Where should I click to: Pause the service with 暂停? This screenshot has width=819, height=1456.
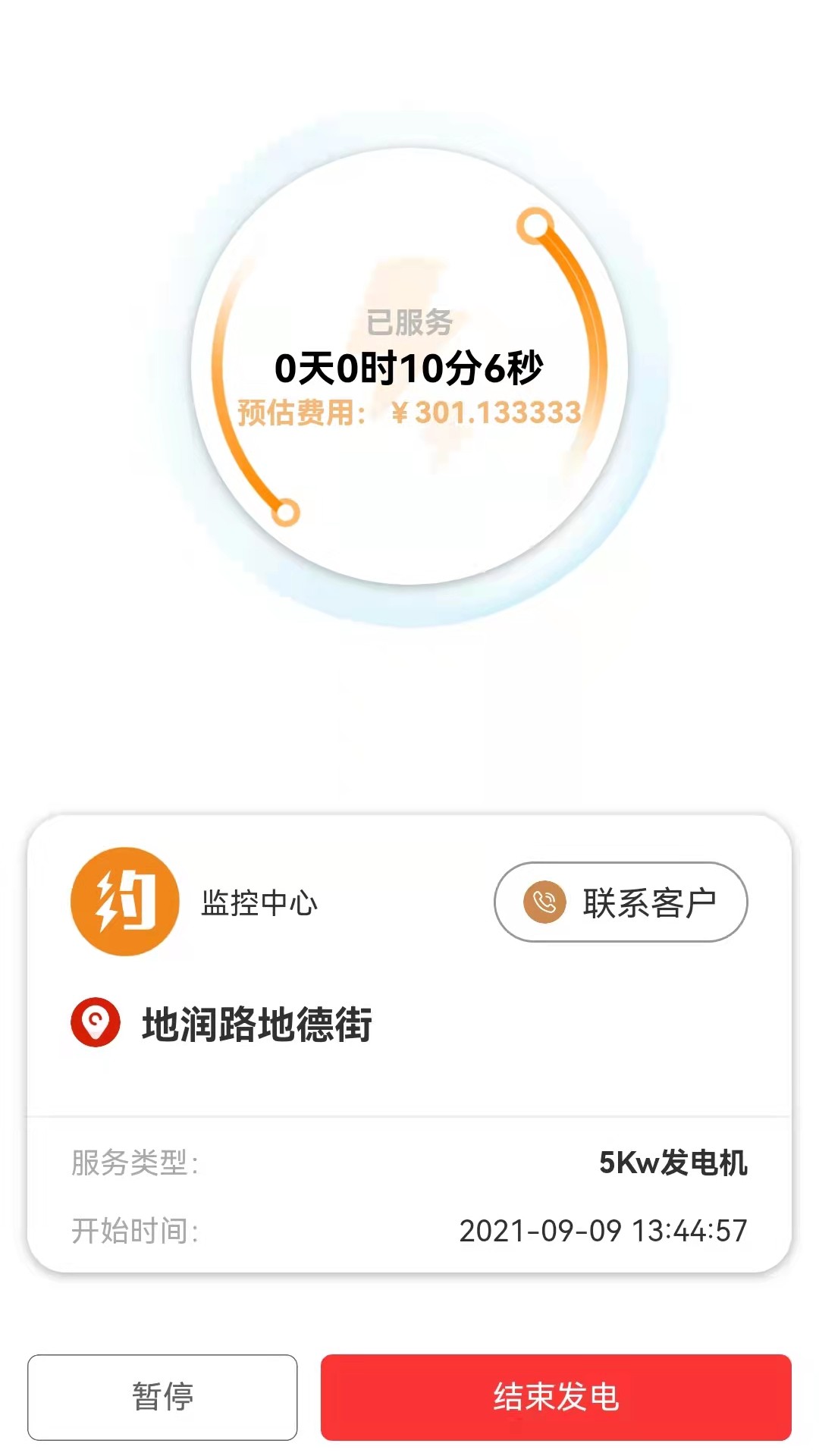point(162,1397)
